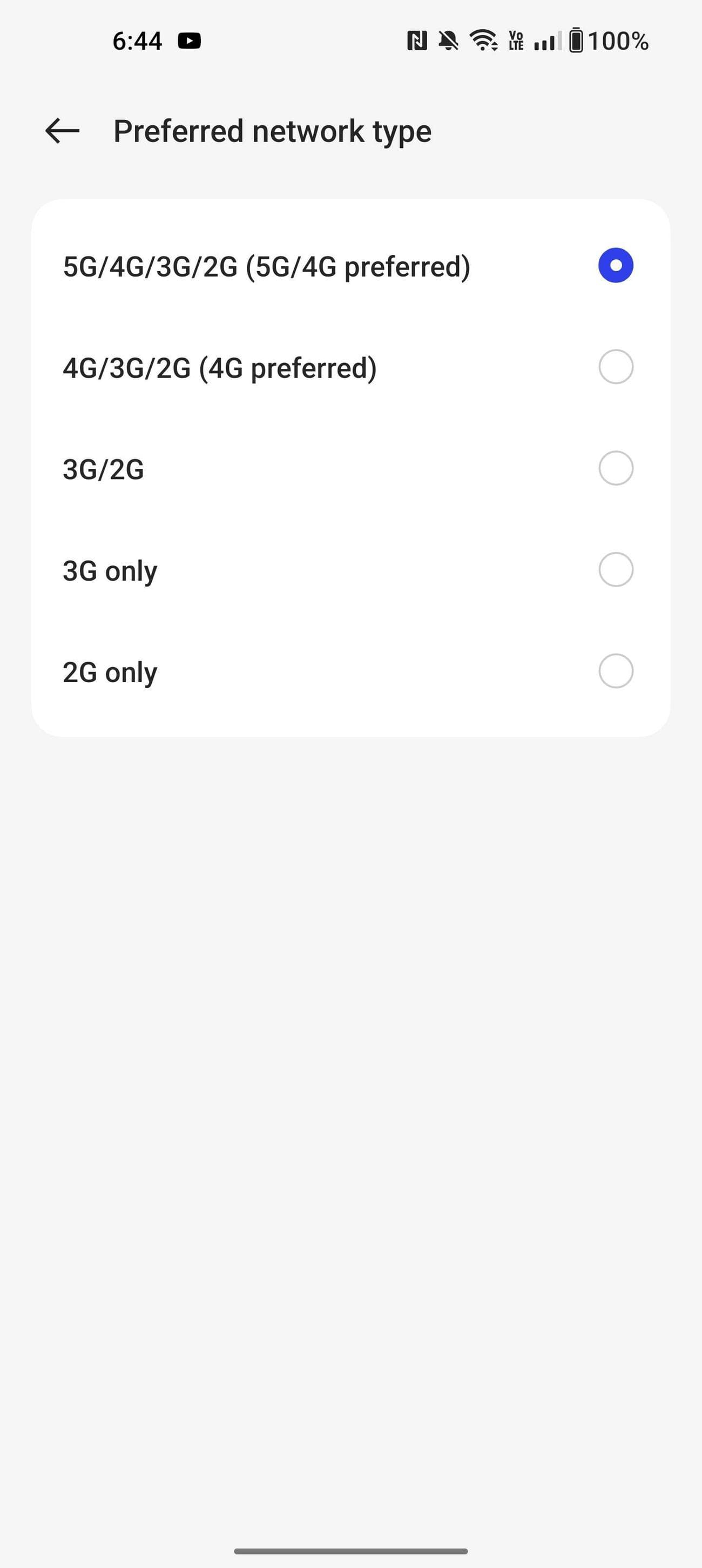Tap the YouTube icon in the status bar

190,40
